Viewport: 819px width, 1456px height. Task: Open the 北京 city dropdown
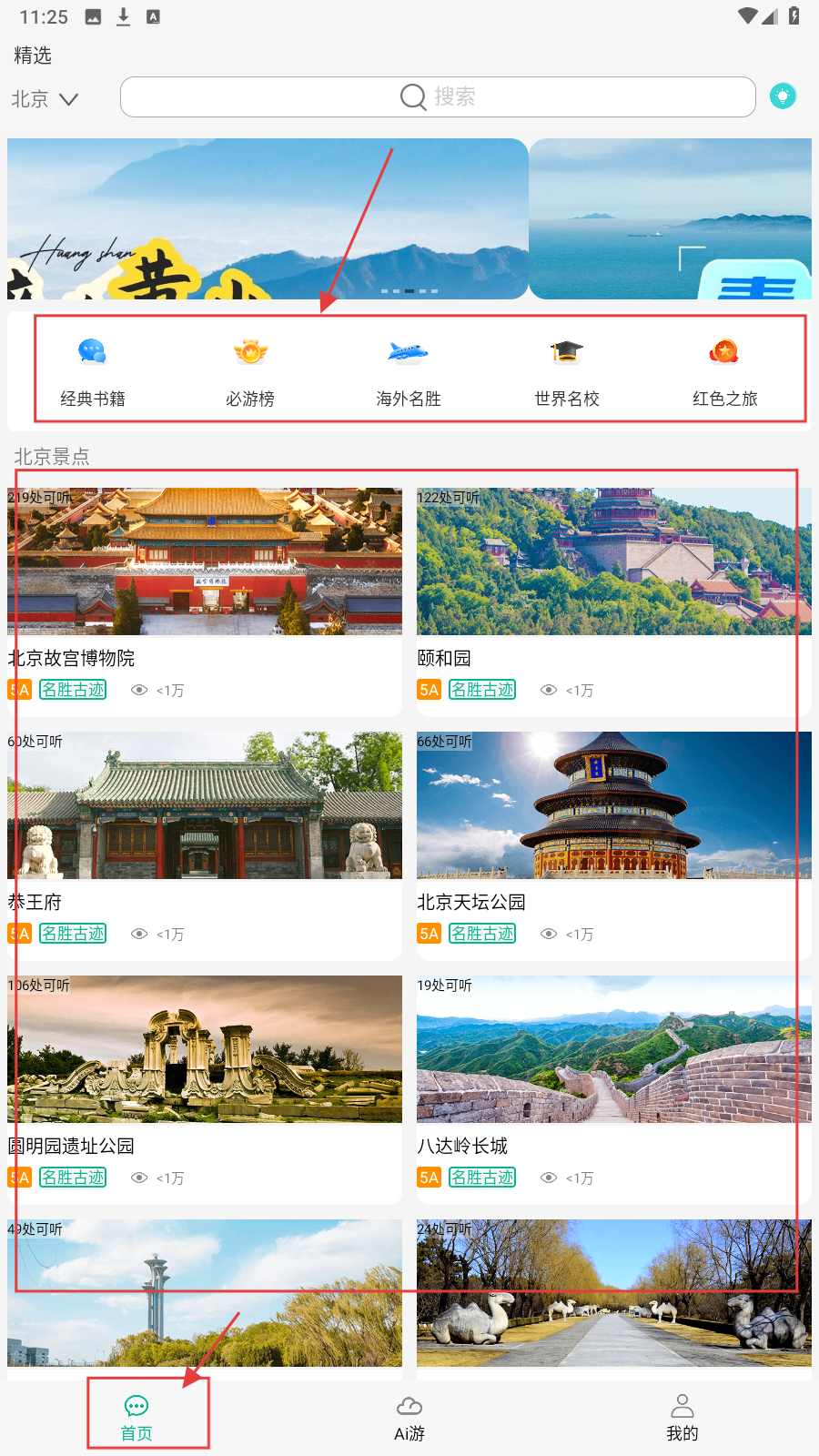point(45,98)
